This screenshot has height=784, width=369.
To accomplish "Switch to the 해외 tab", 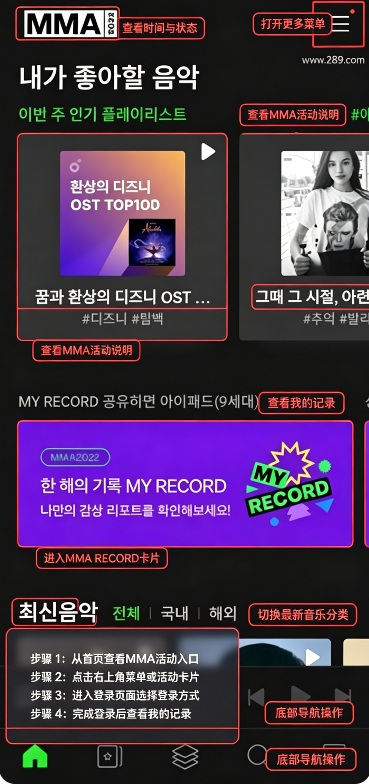I will point(222,613).
